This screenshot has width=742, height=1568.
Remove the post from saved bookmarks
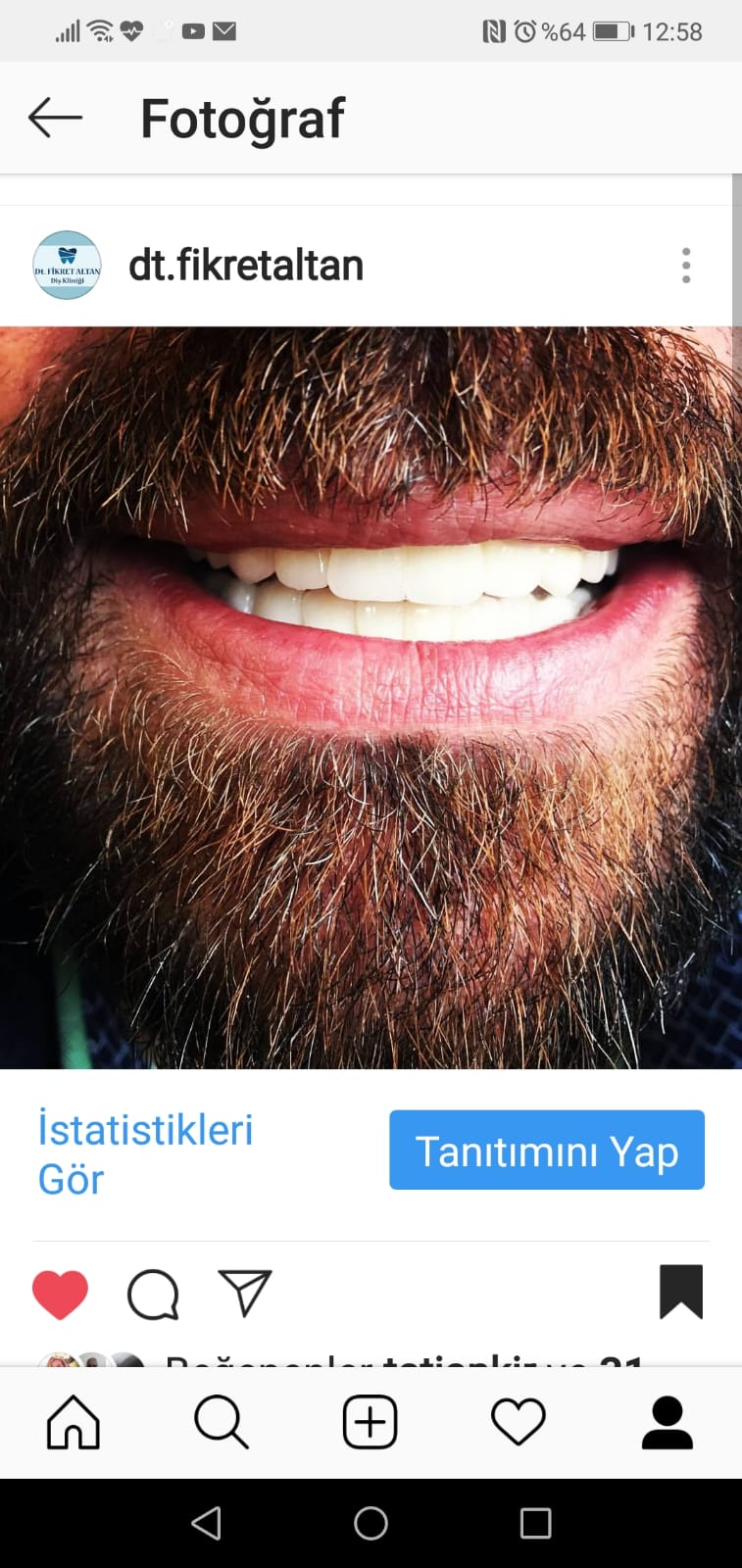(x=681, y=1292)
